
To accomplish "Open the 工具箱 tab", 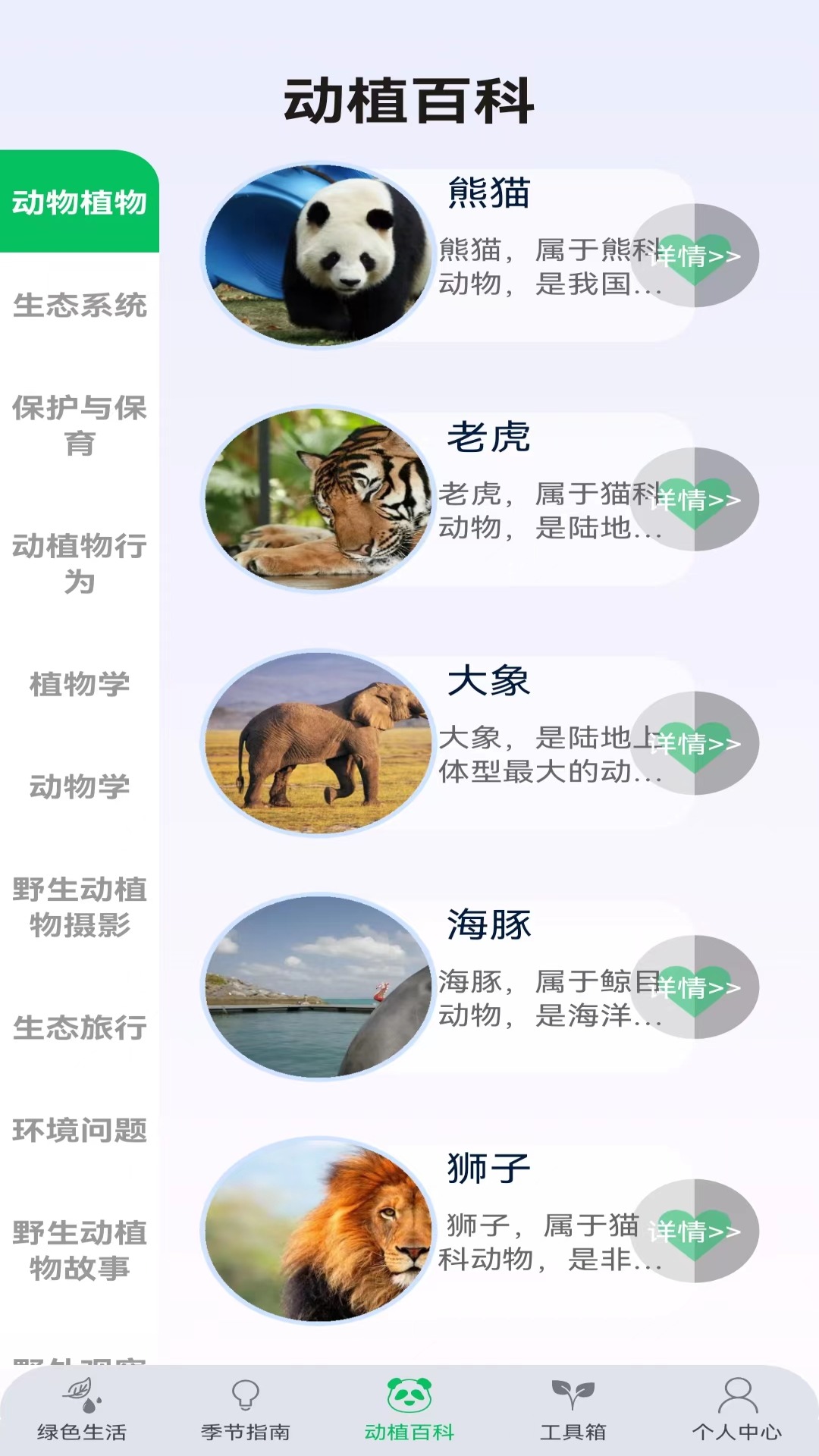I will coord(573,1410).
